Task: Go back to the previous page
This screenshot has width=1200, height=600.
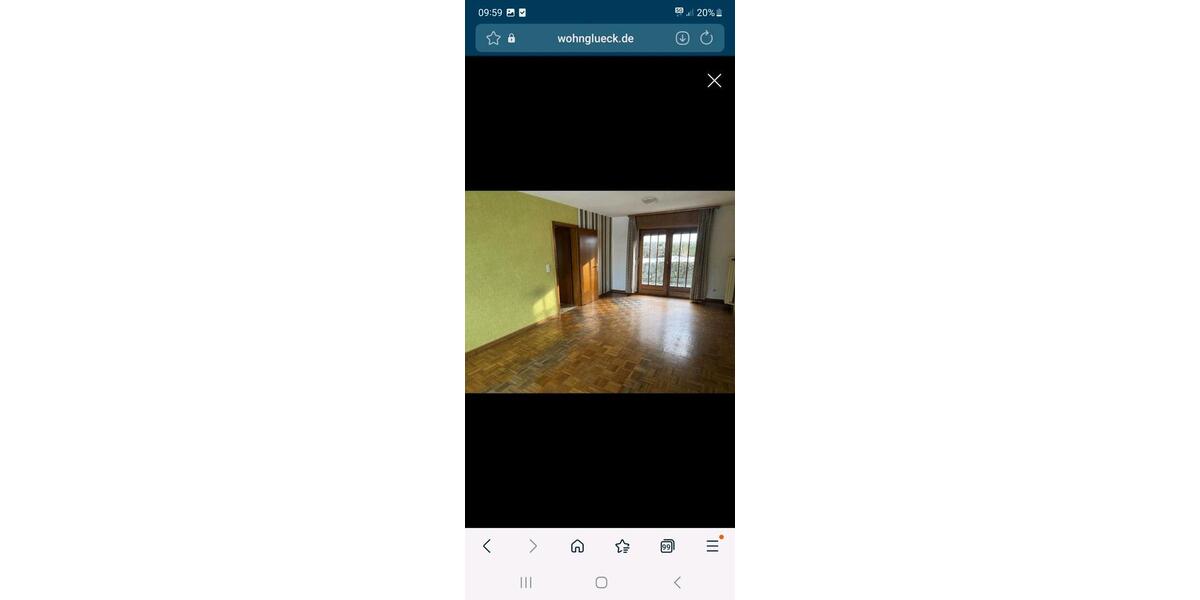Action: [487, 546]
